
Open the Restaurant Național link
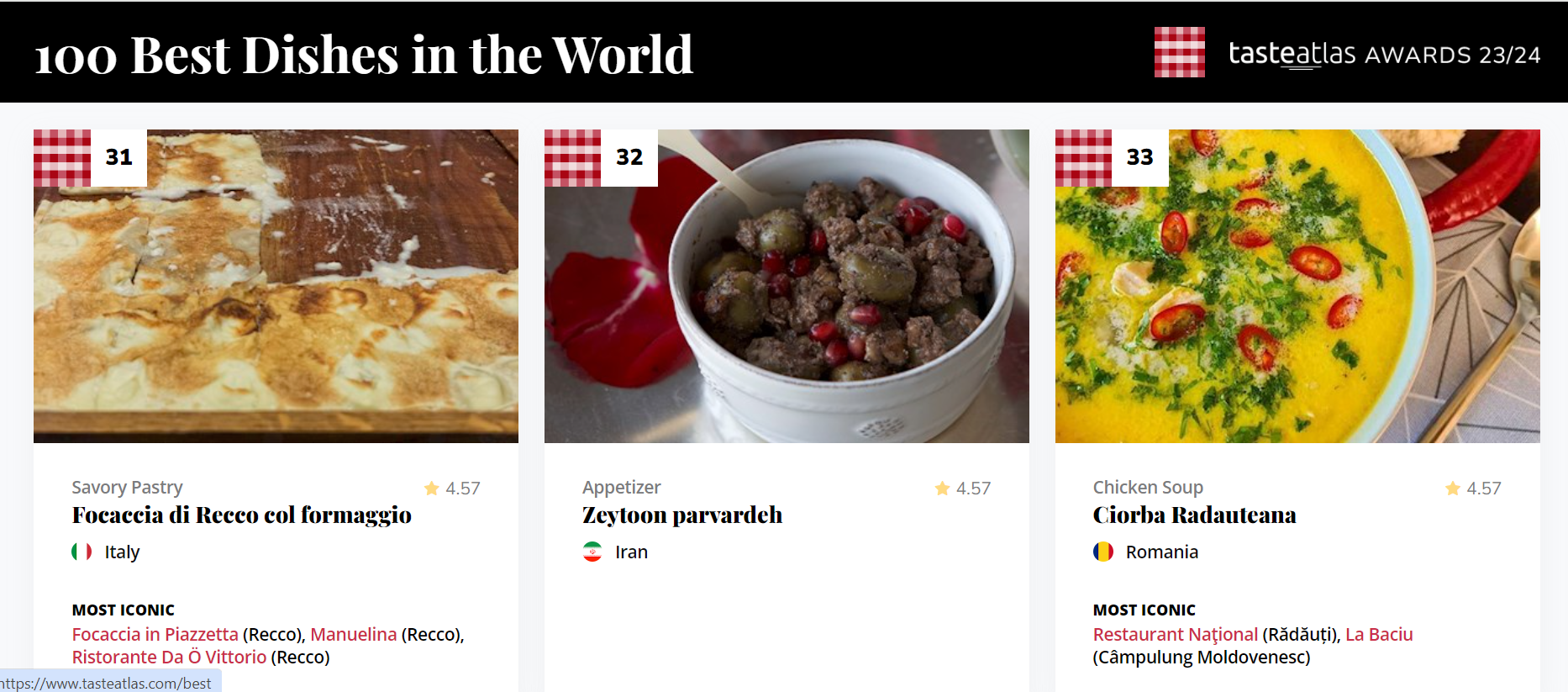(x=1175, y=634)
